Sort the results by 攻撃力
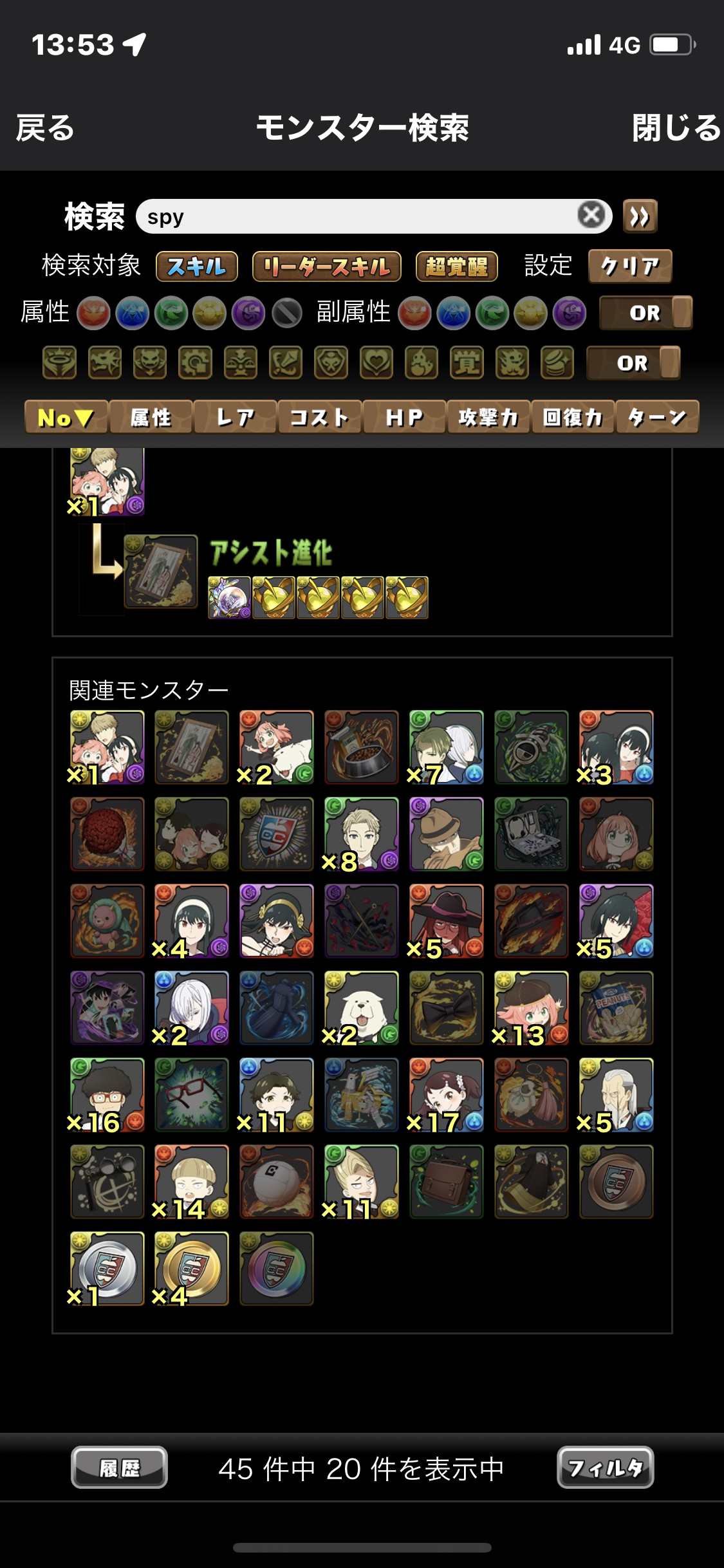The image size is (724, 1568). point(488,417)
